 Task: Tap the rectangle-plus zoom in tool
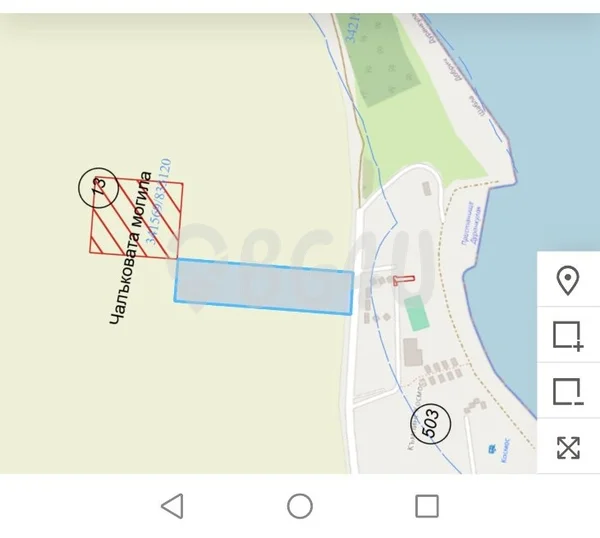[568, 336]
